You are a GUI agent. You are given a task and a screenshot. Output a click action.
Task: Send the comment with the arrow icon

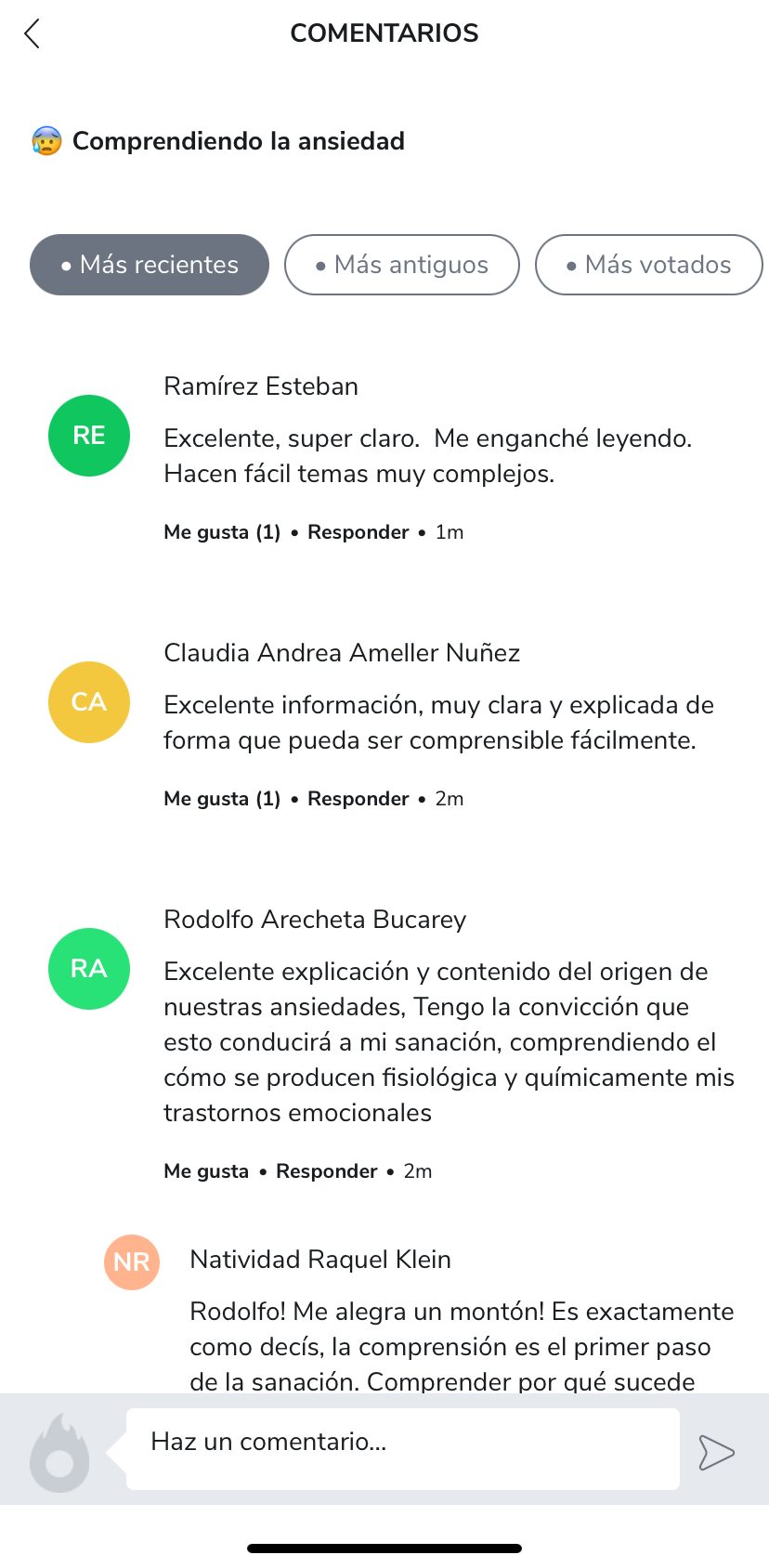[716, 1452]
